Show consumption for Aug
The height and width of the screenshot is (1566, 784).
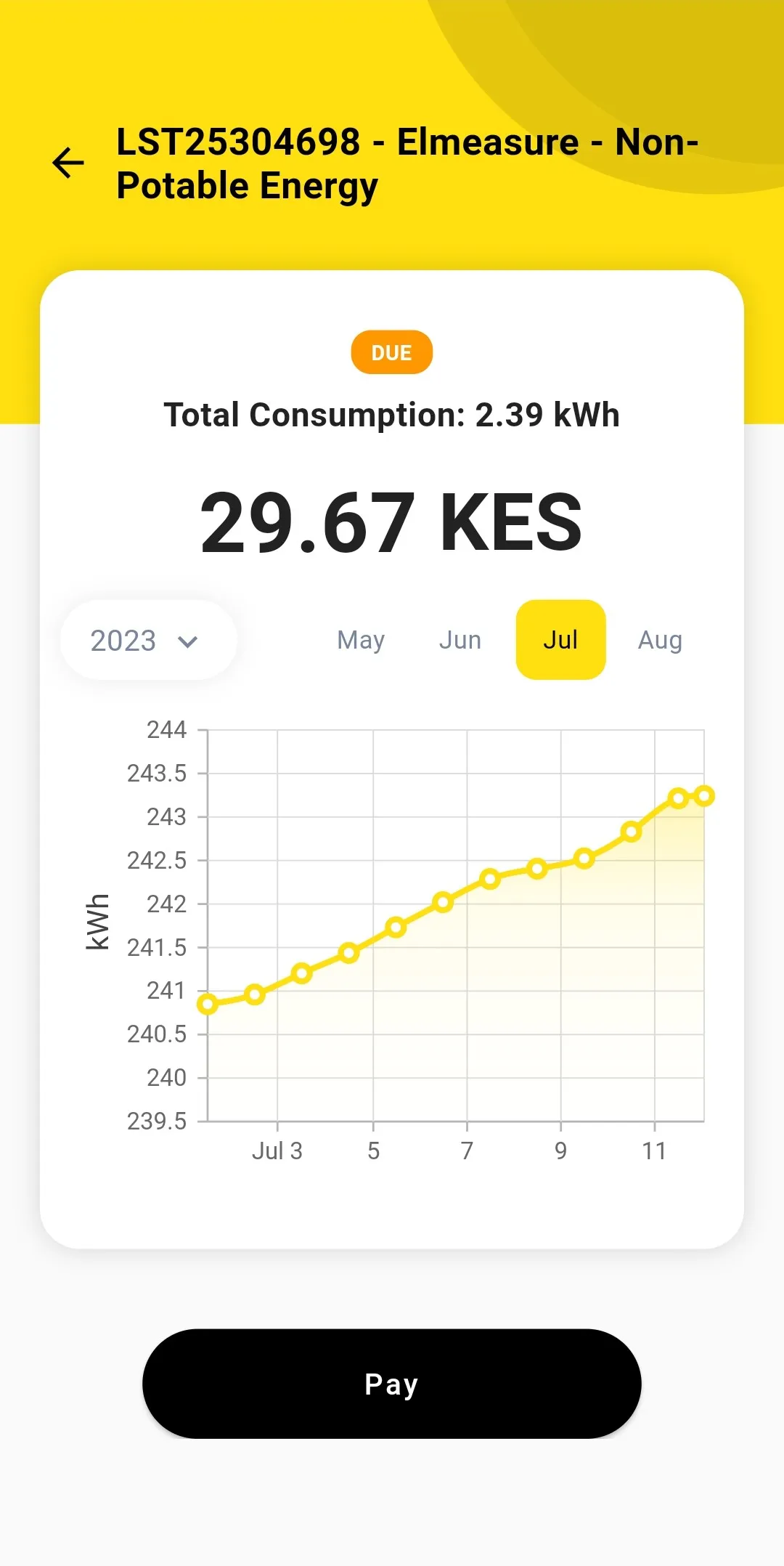[660, 641]
